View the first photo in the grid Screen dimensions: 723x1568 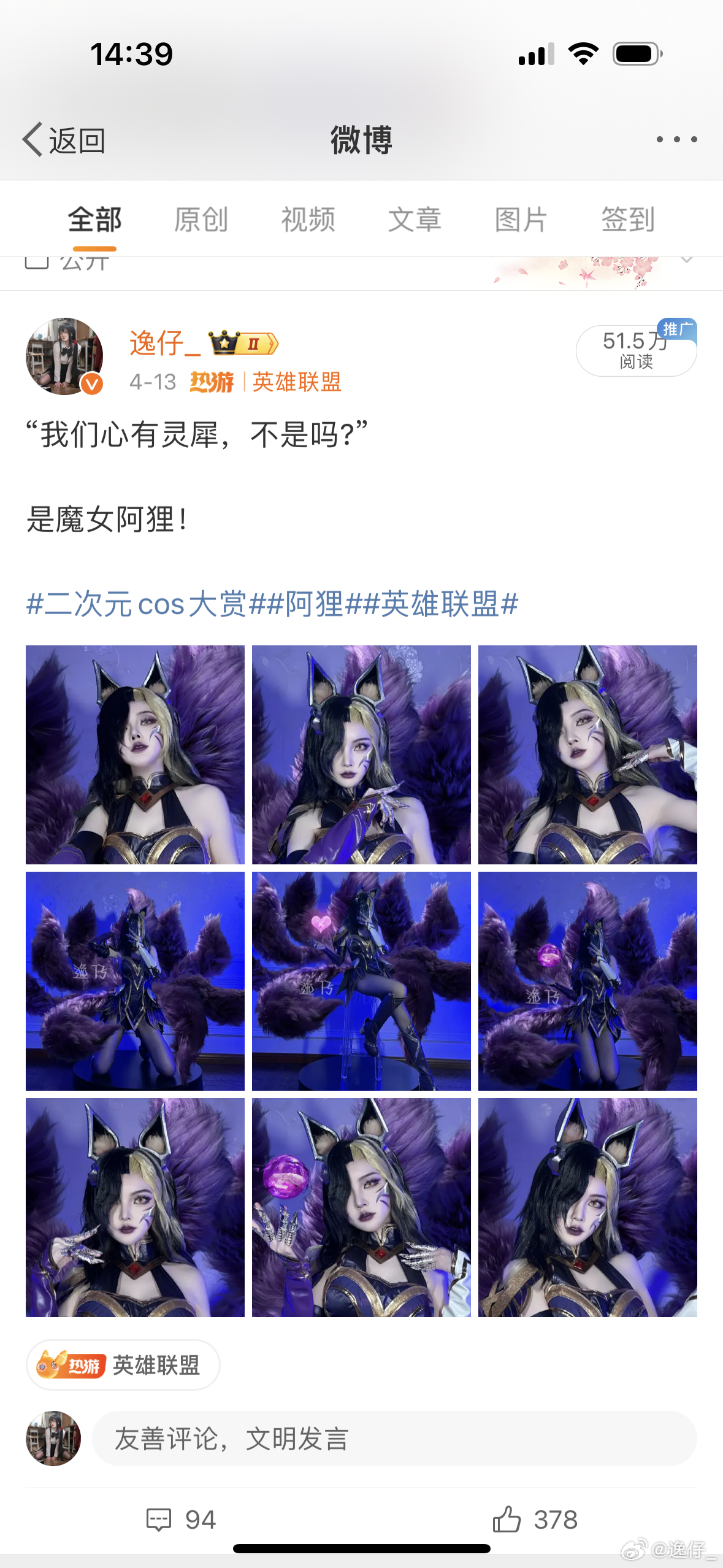(x=135, y=755)
